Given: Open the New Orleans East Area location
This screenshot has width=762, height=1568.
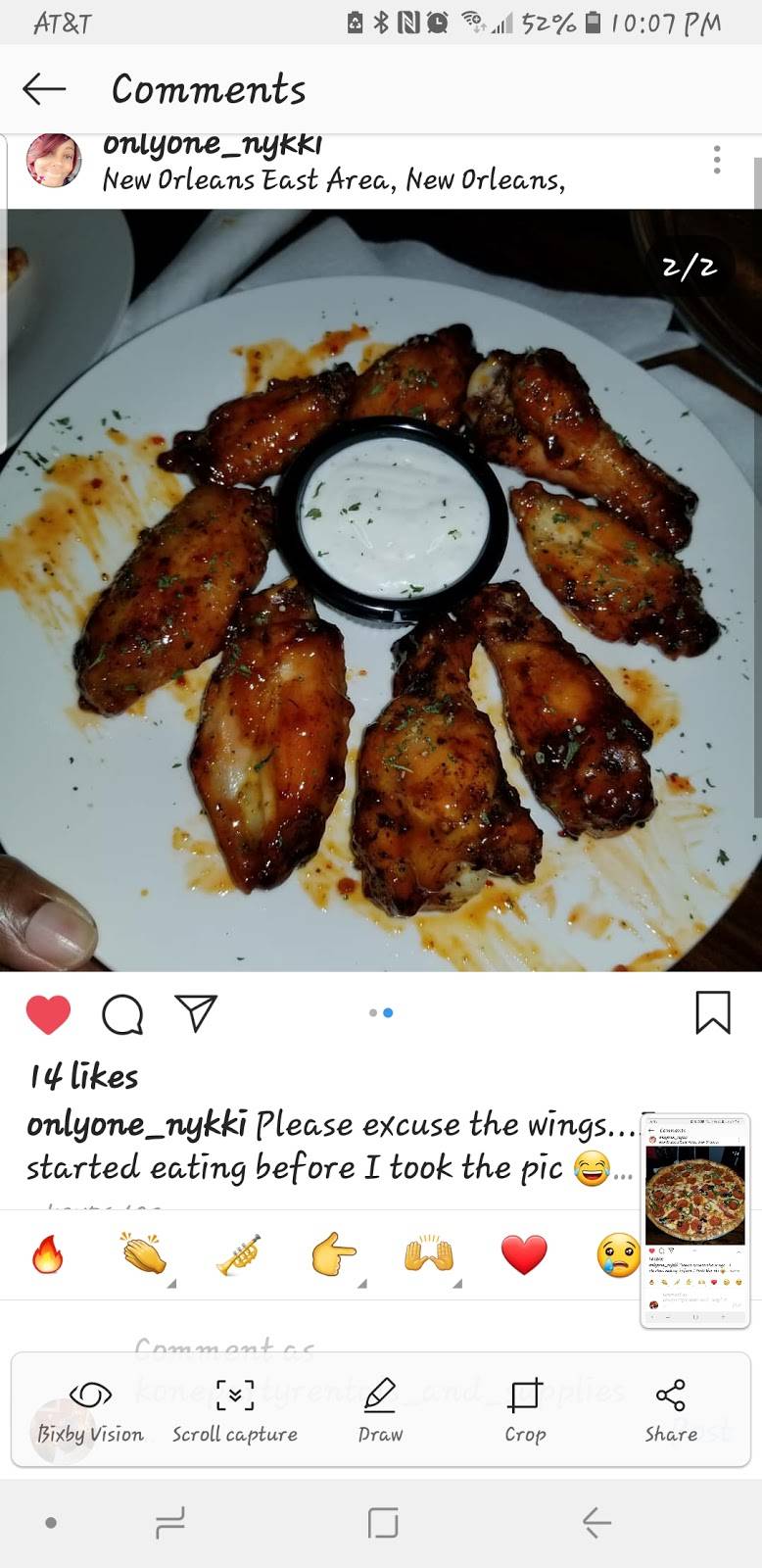Looking at the screenshot, I should tap(333, 180).
